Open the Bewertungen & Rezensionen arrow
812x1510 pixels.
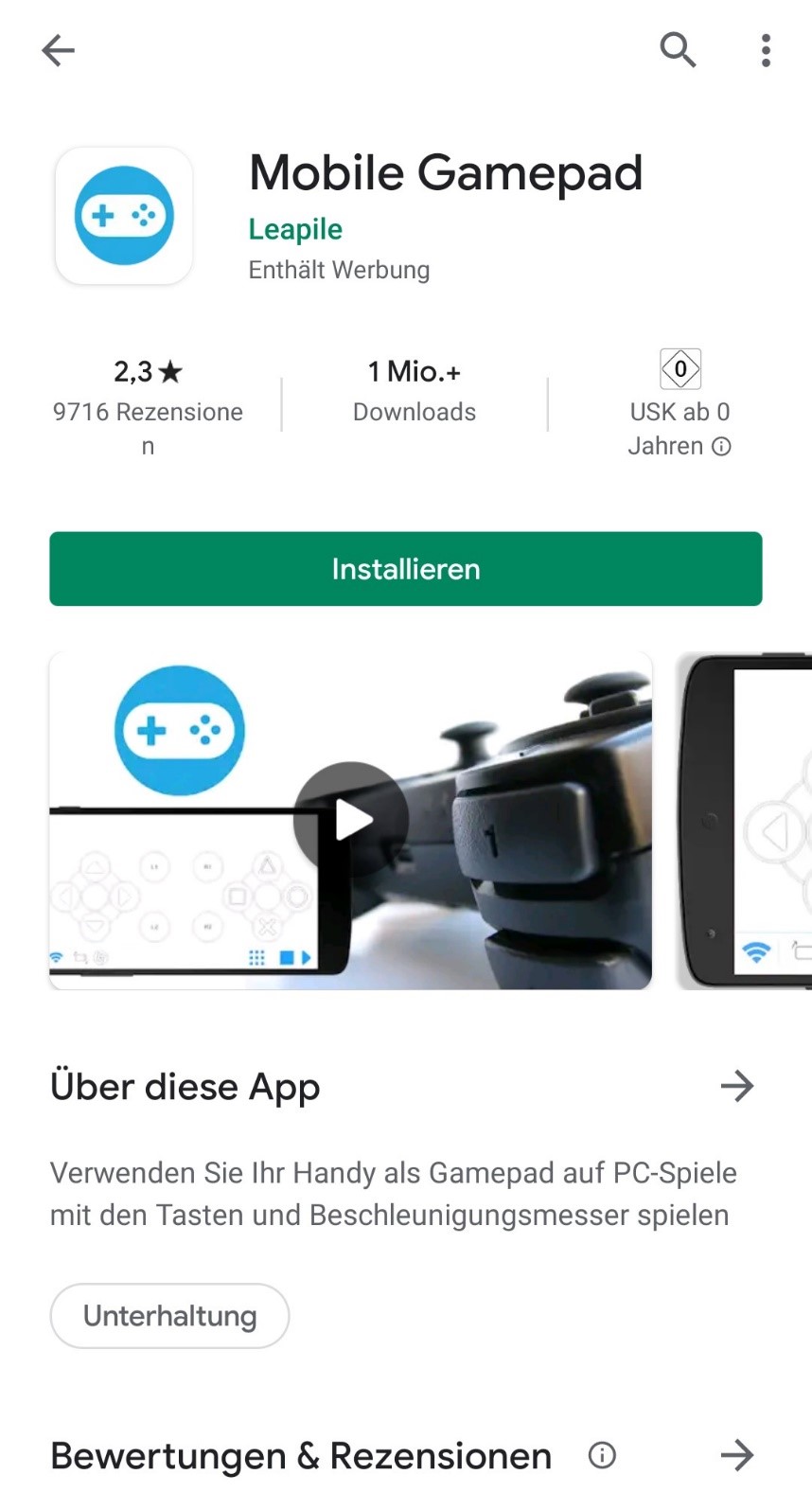pos(736,1455)
